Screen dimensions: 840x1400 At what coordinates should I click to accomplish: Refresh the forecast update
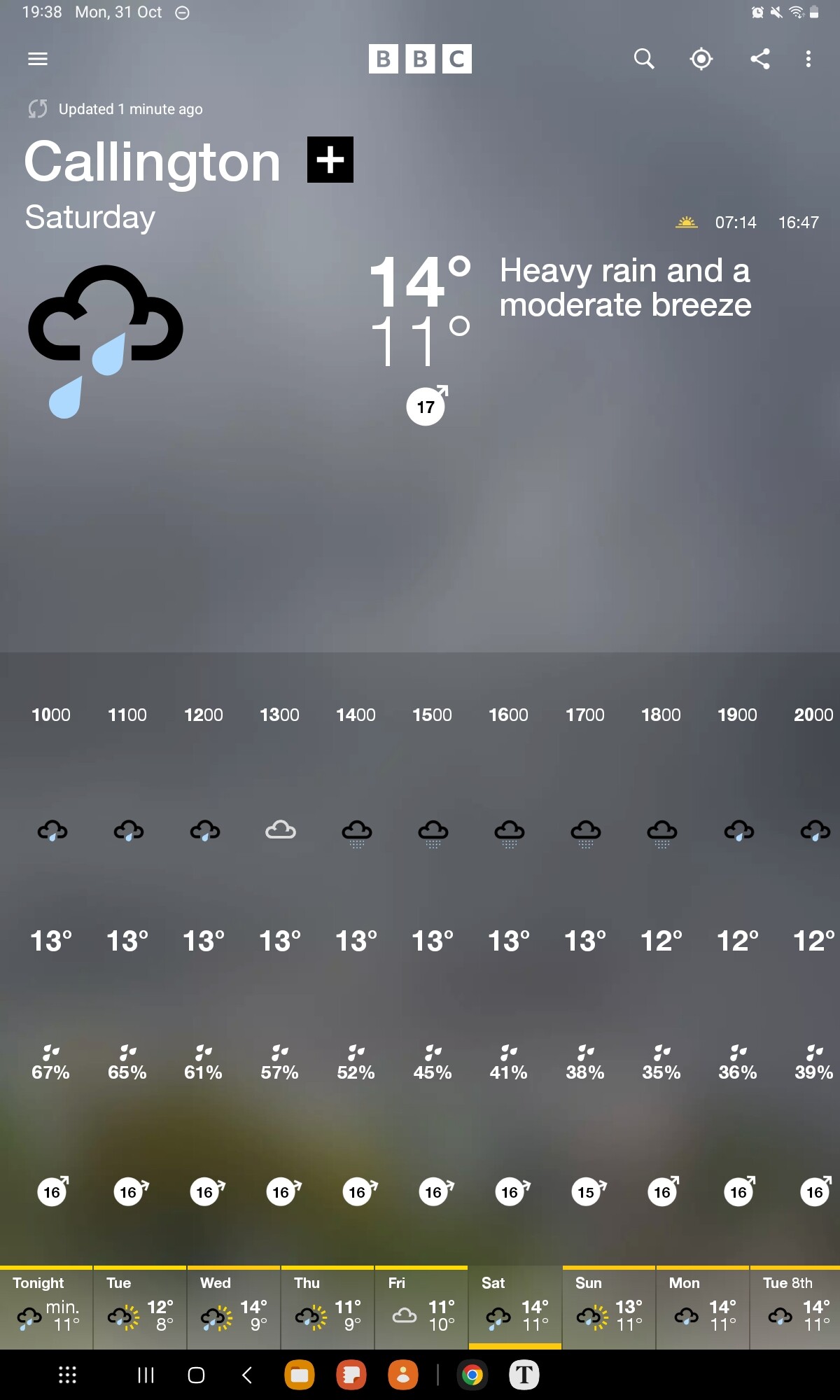point(38,108)
